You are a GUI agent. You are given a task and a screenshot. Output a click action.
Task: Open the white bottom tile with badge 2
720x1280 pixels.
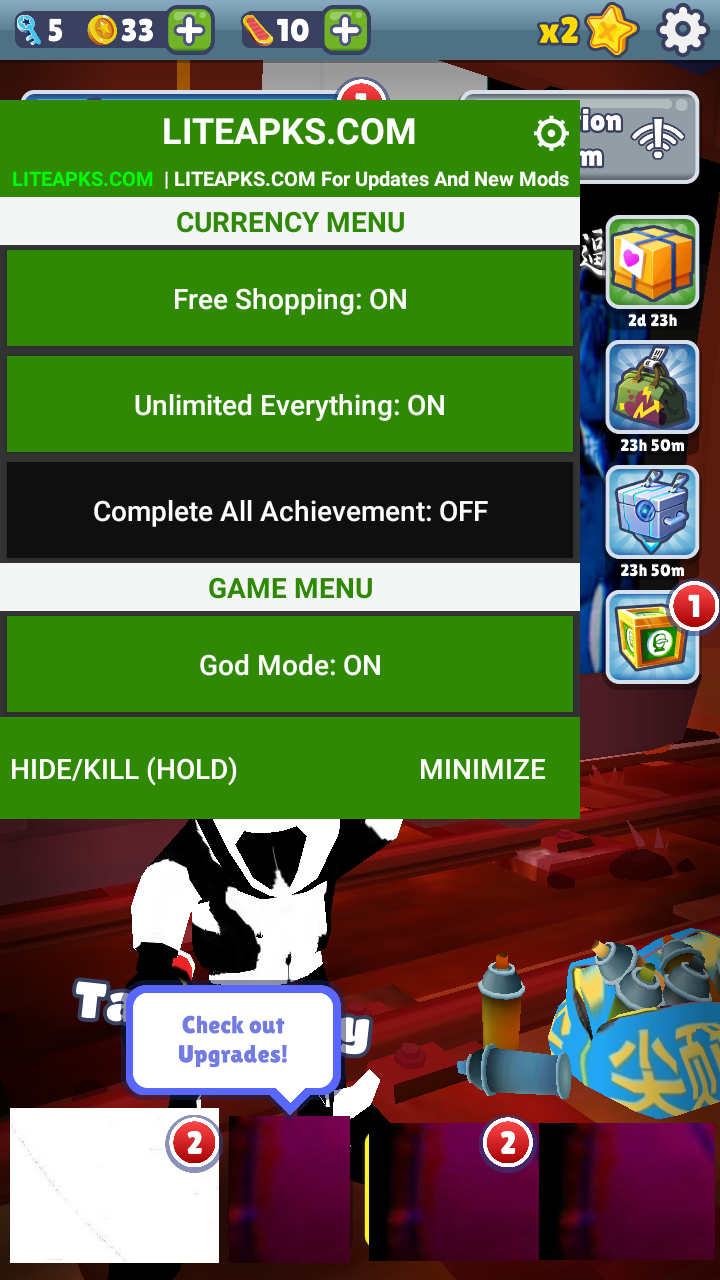point(114,1185)
